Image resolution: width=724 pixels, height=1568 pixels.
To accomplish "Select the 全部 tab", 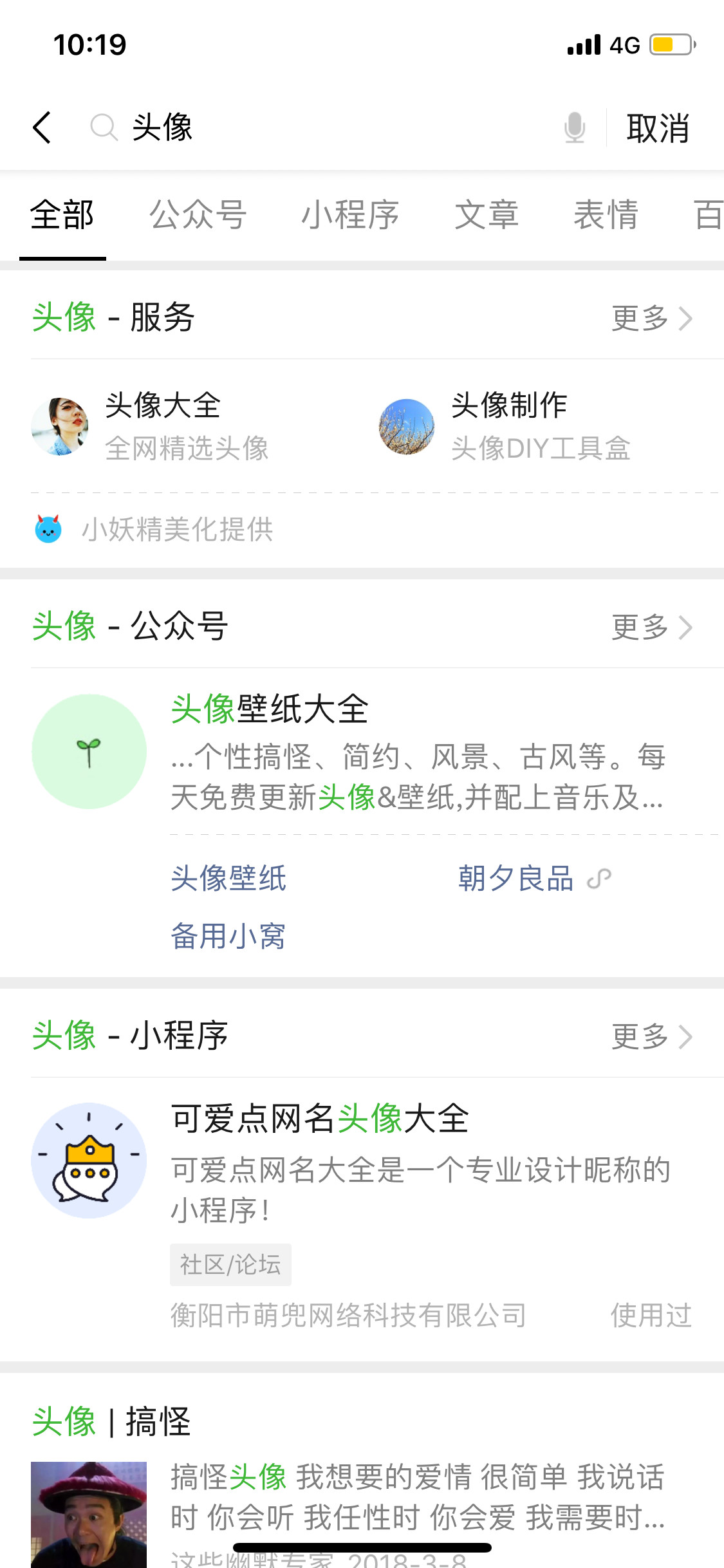I will pos(62,214).
